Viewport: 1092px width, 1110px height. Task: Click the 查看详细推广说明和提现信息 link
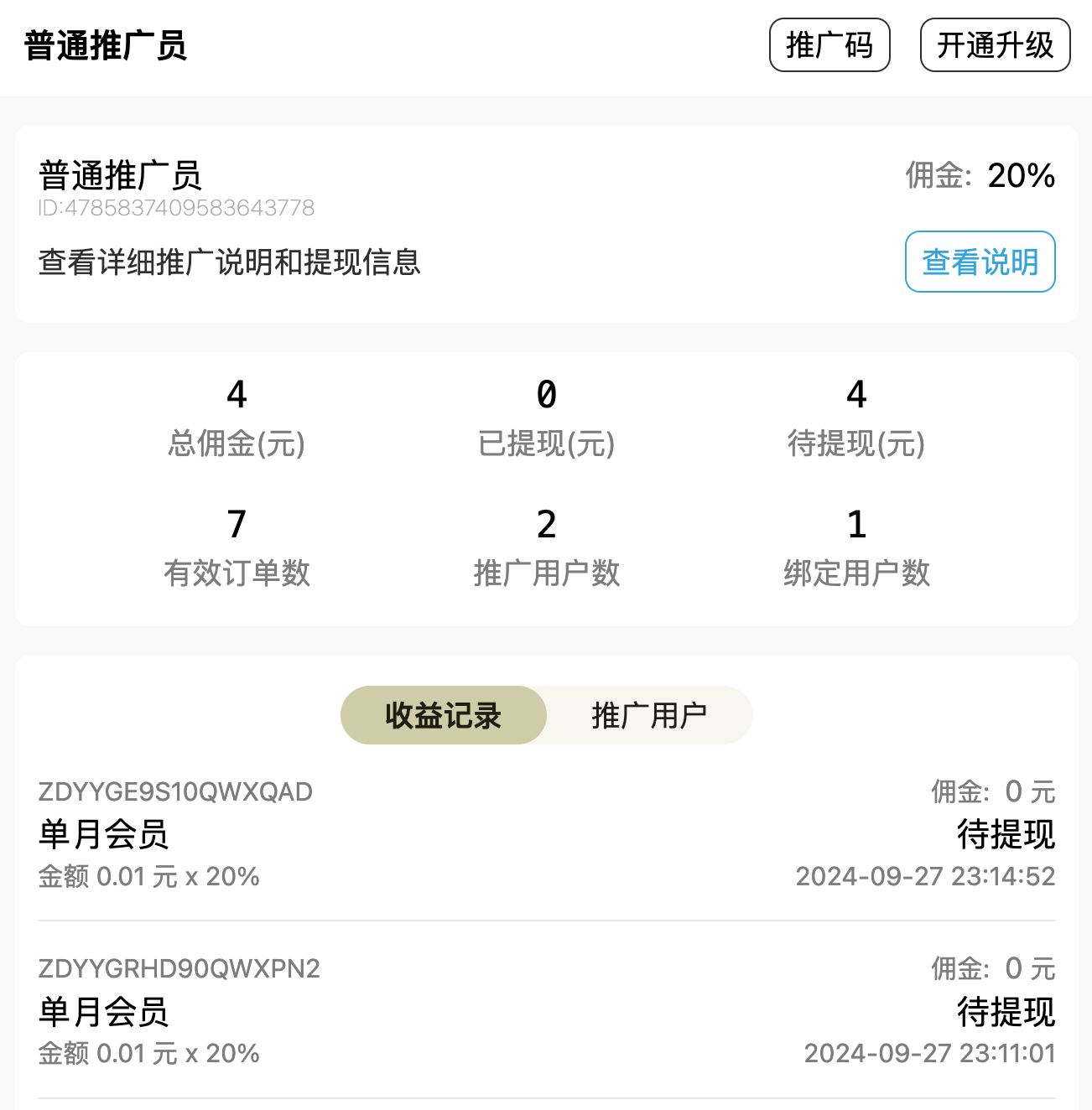coord(230,263)
